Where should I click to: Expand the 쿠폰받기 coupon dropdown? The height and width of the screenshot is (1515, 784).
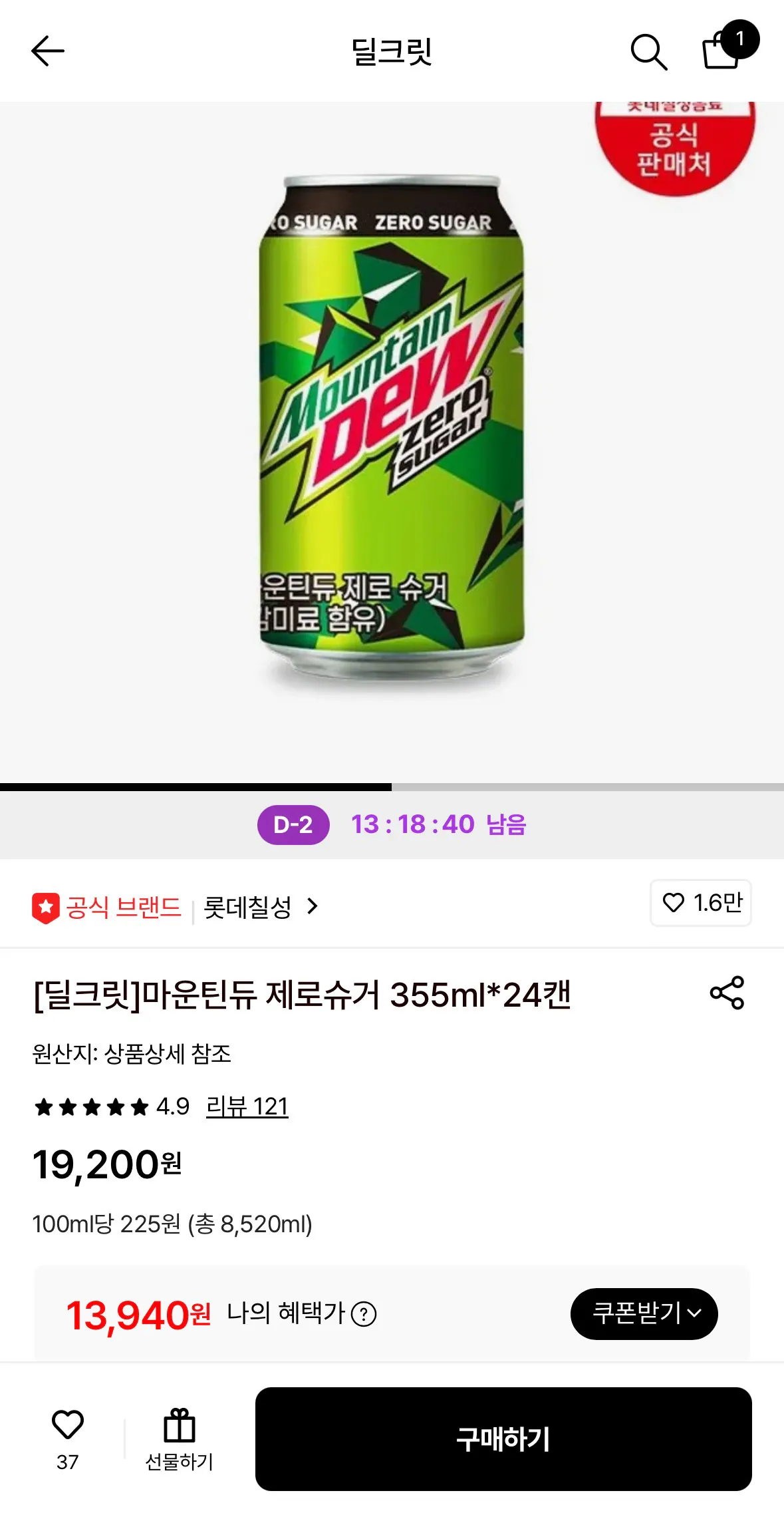point(644,1313)
